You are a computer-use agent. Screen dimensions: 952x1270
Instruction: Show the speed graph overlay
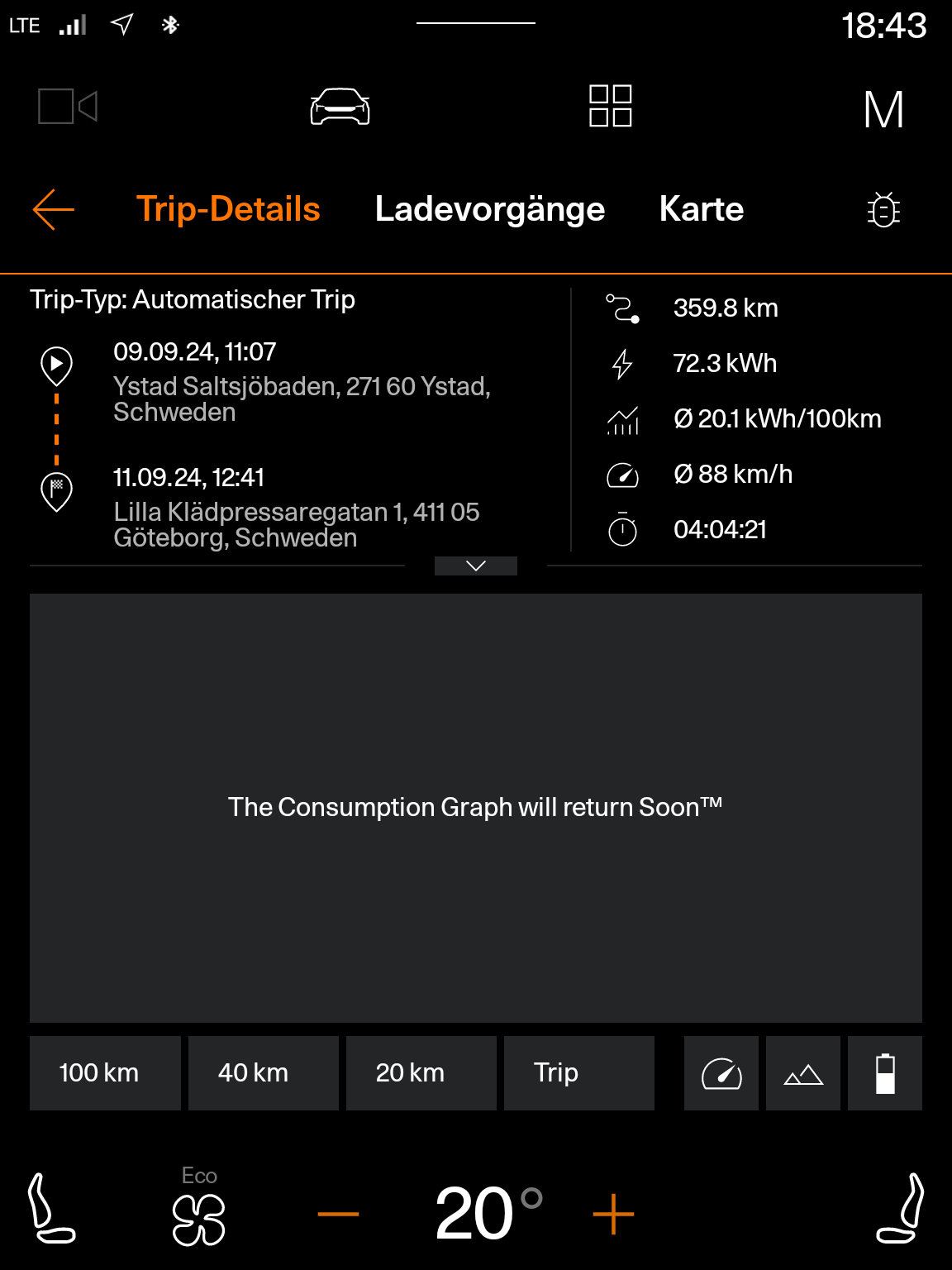pyautogui.click(x=721, y=1072)
